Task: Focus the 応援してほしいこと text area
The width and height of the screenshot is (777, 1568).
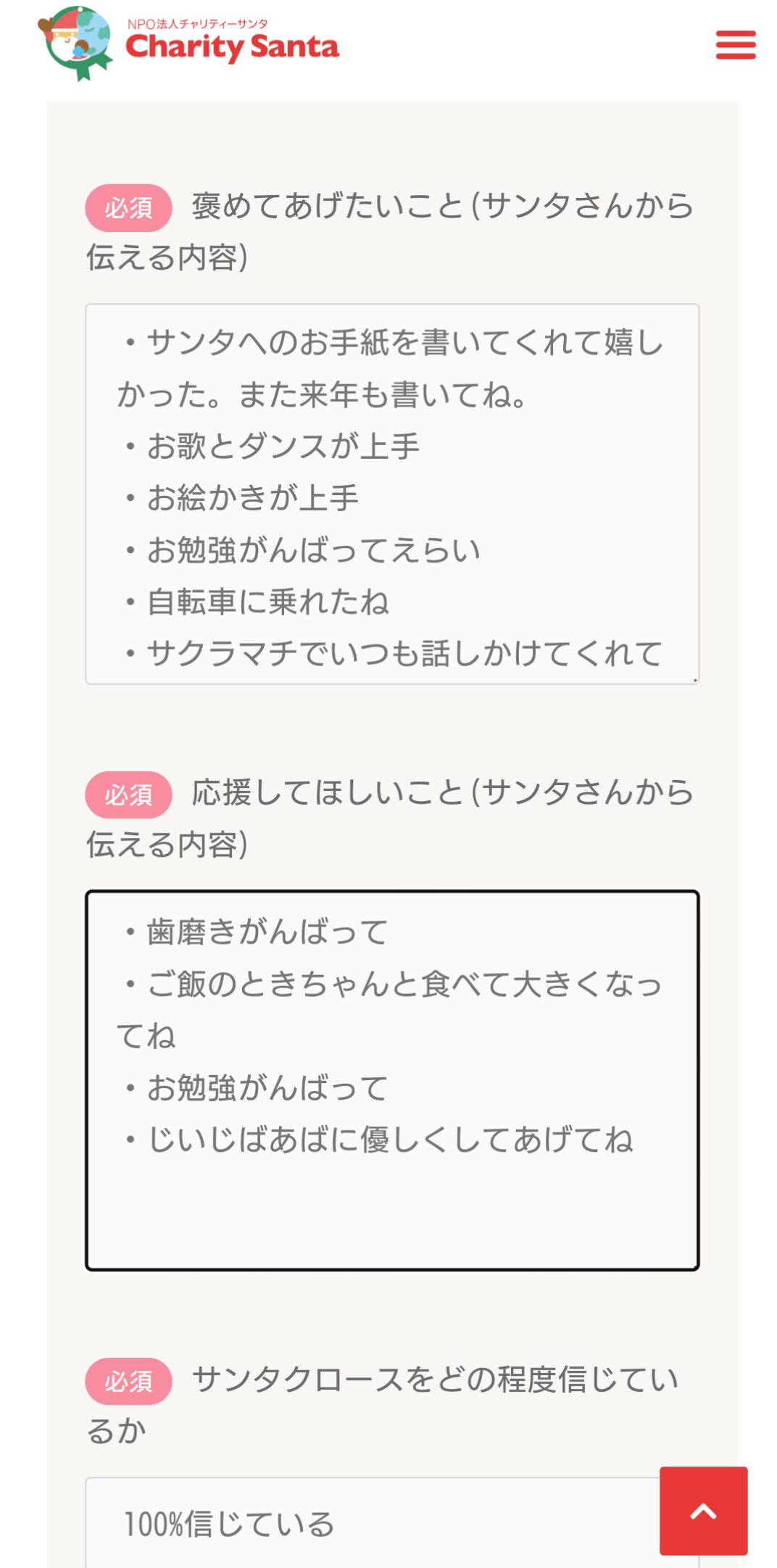Action: click(391, 1079)
